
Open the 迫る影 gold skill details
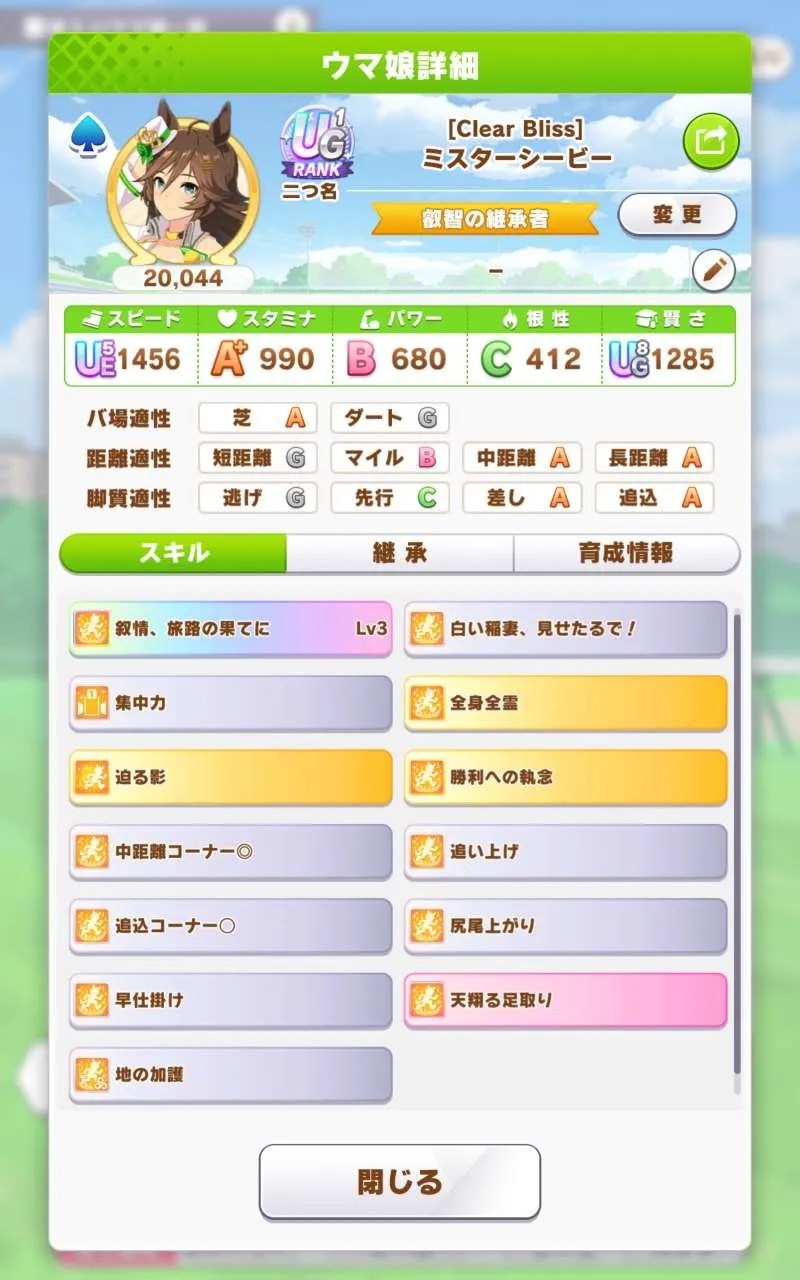pyautogui.click(x=230, y=777)
